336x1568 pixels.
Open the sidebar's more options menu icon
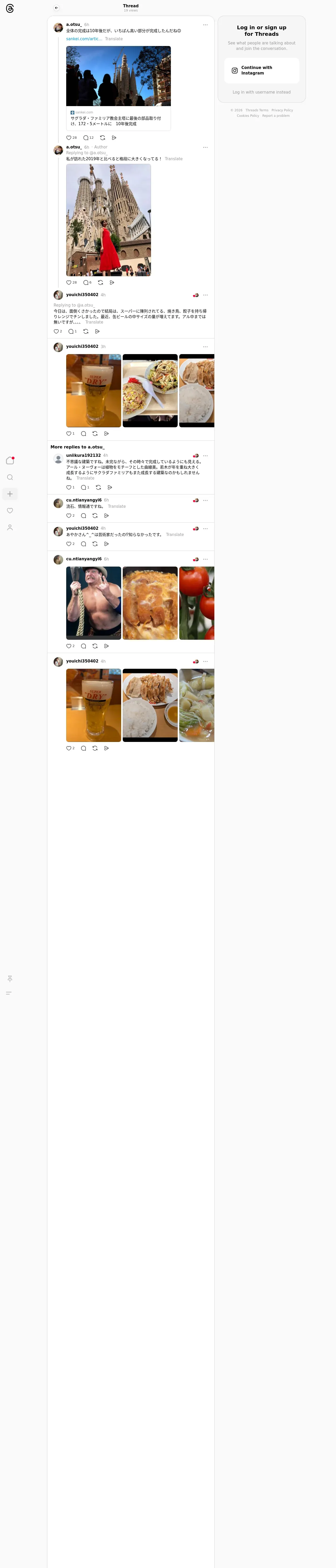9,993
